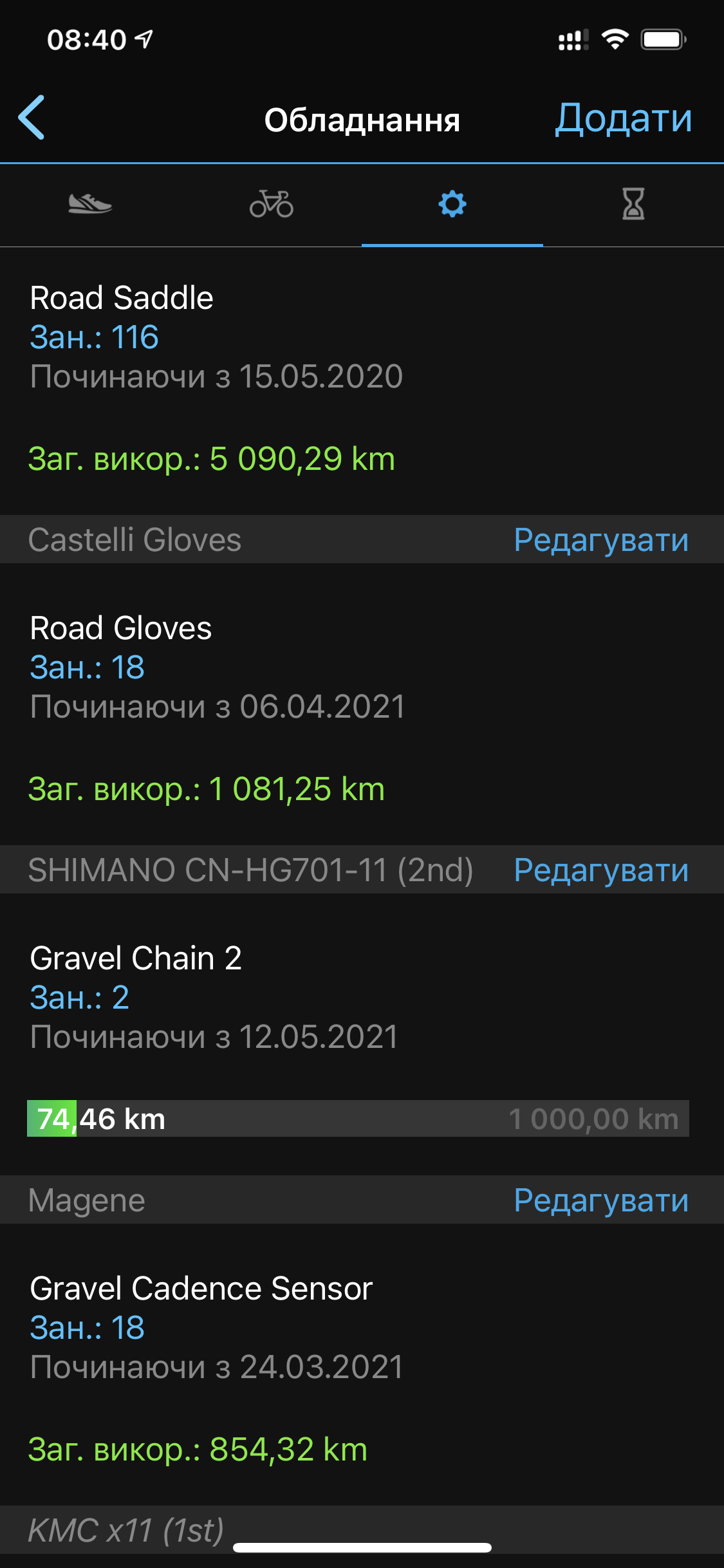724x1568 pixels.
Task: Open the hourglass retired gear tab
Action: pyautogui.click(x=633, y=205)
